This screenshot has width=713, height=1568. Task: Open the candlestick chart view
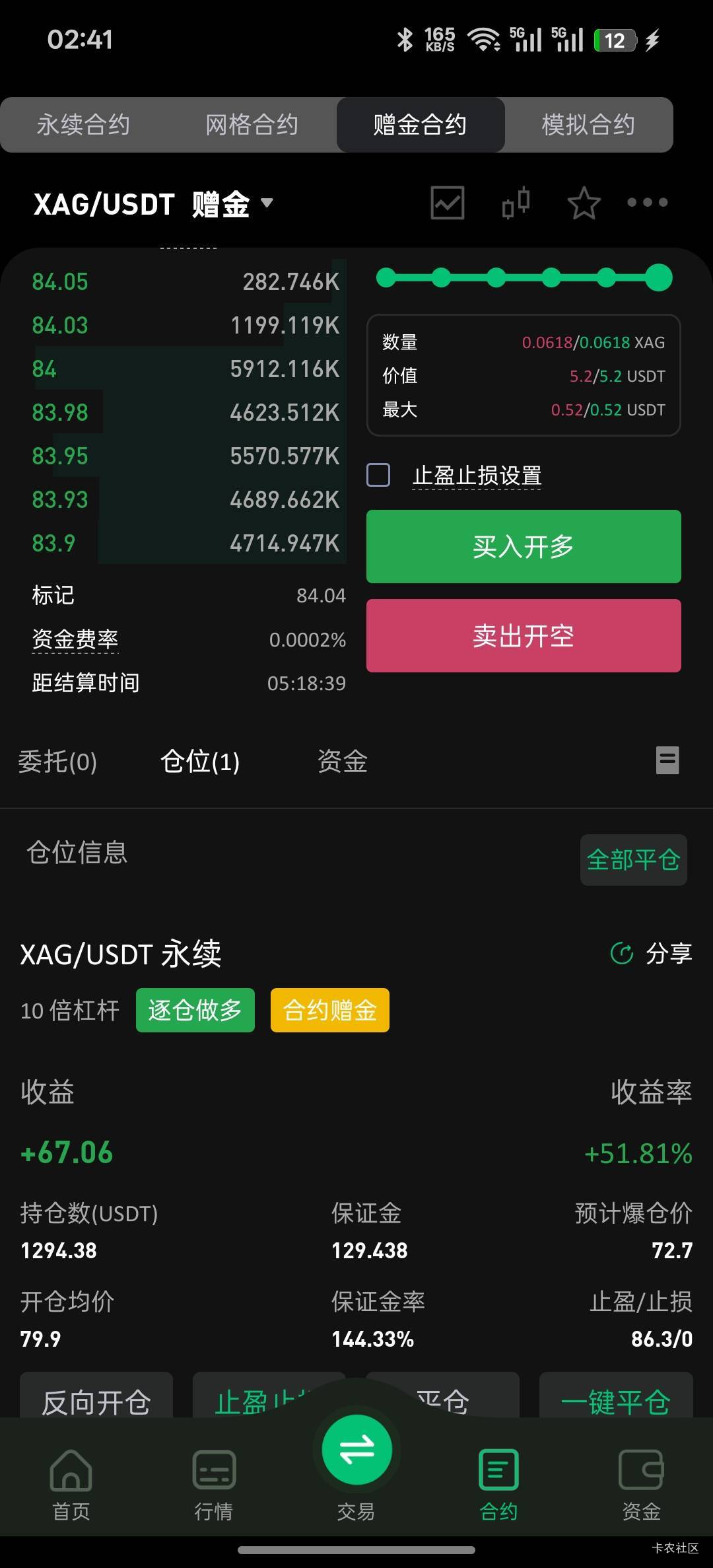point(516,203)
